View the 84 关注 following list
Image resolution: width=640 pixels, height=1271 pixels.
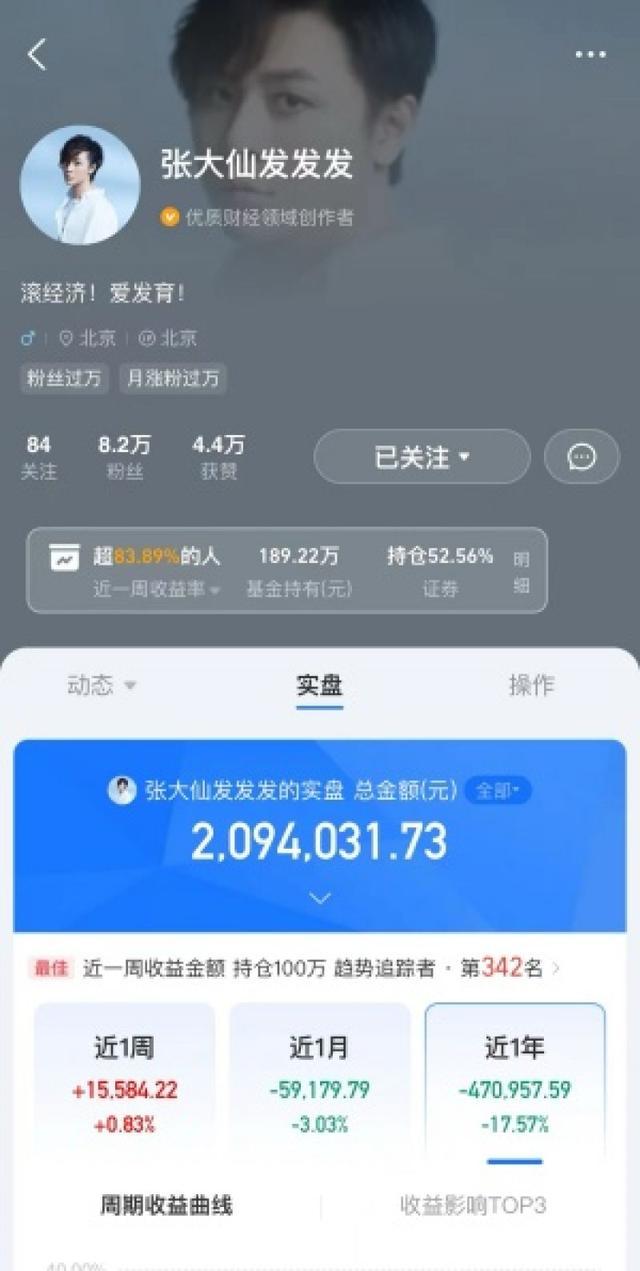39,457
